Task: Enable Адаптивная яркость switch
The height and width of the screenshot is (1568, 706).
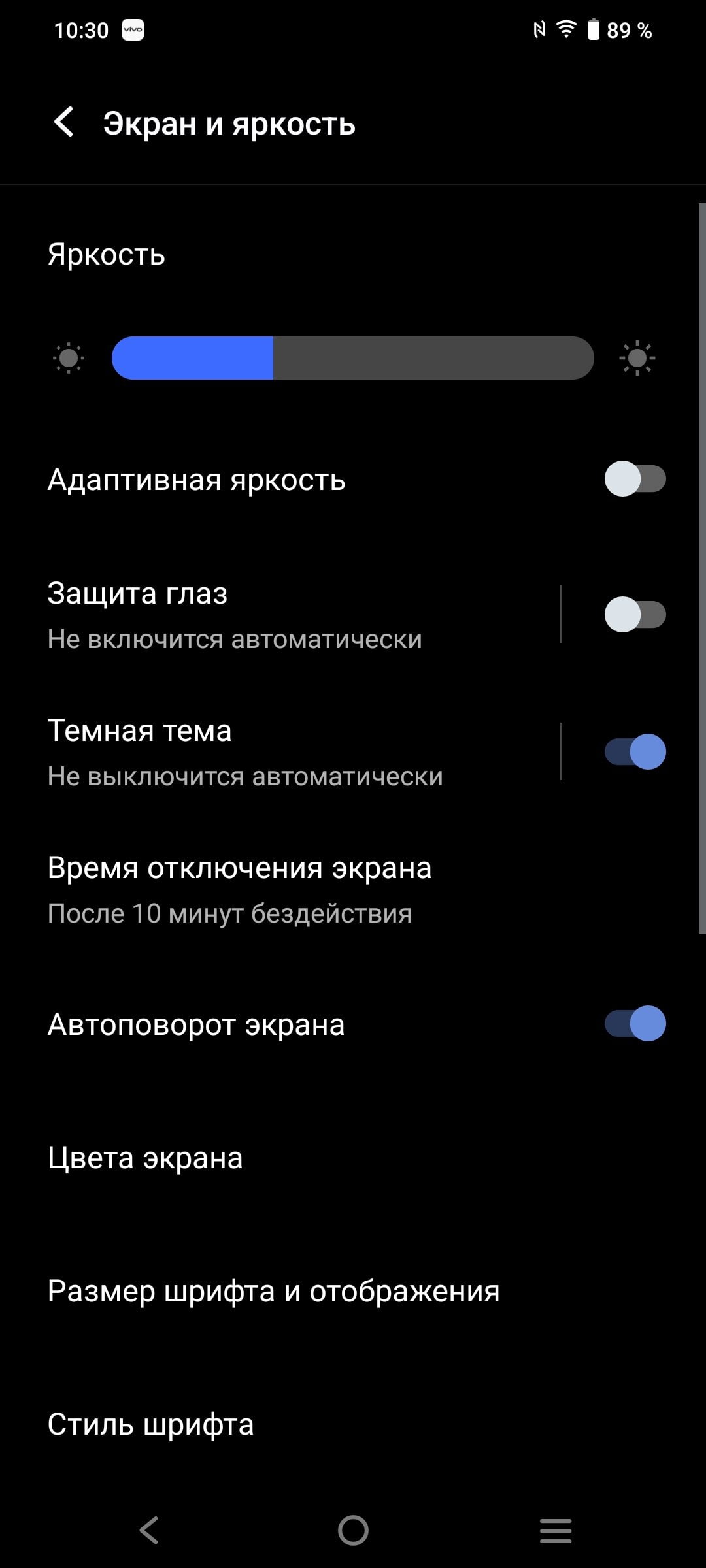Action: click(x=635, y=479)
